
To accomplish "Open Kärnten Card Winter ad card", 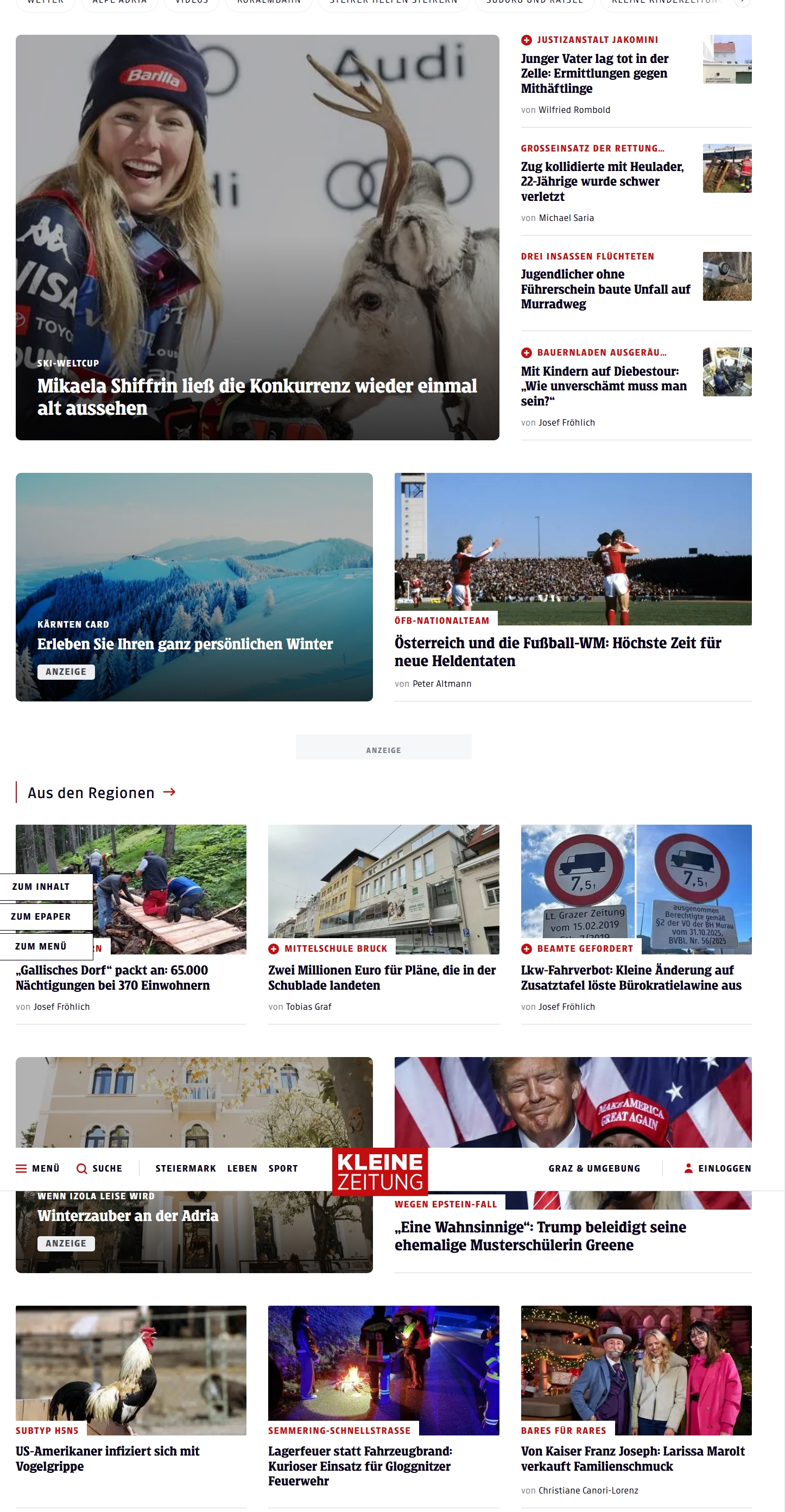I will pyautogui.click(x=185, y=644).
